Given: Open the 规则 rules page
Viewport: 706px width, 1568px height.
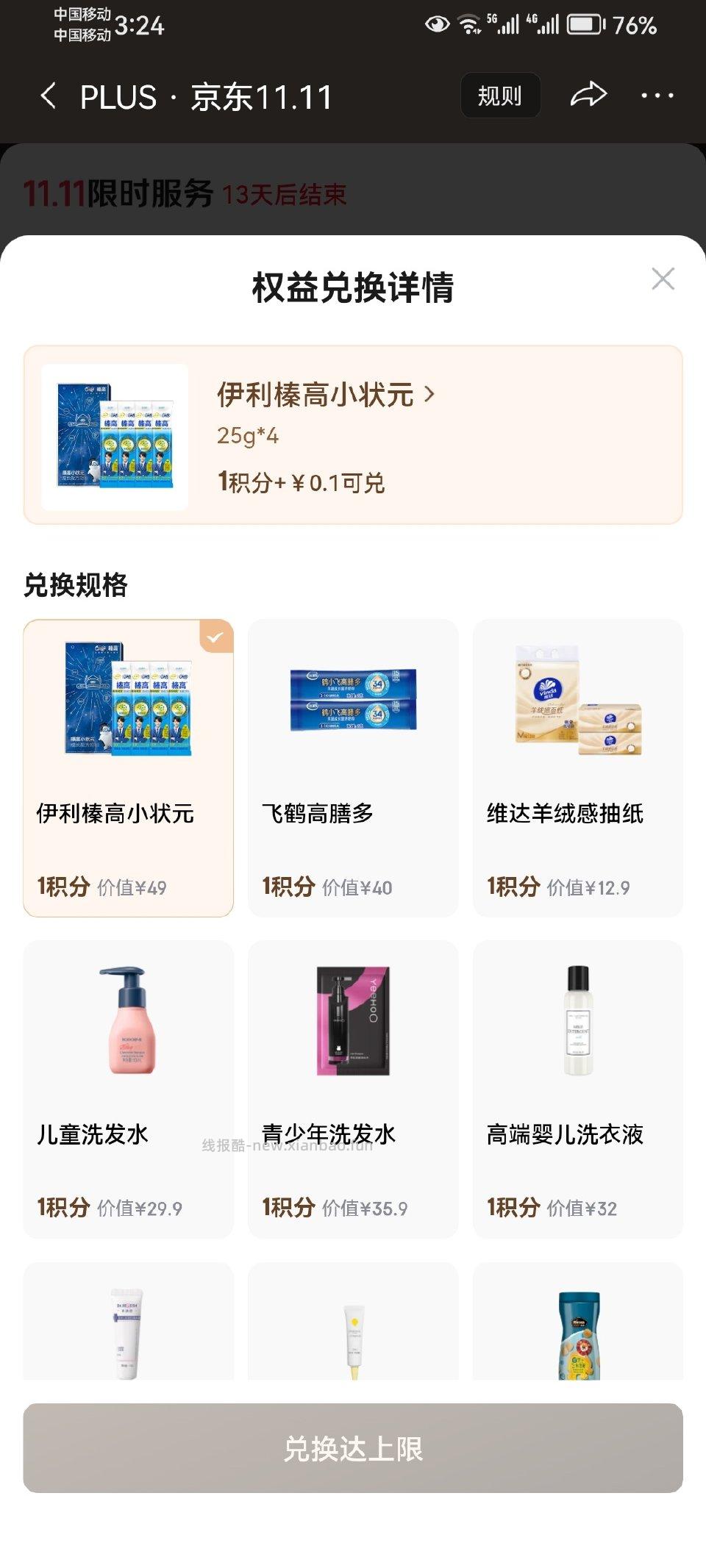Looking at the screenshot, I should point(499,96).
